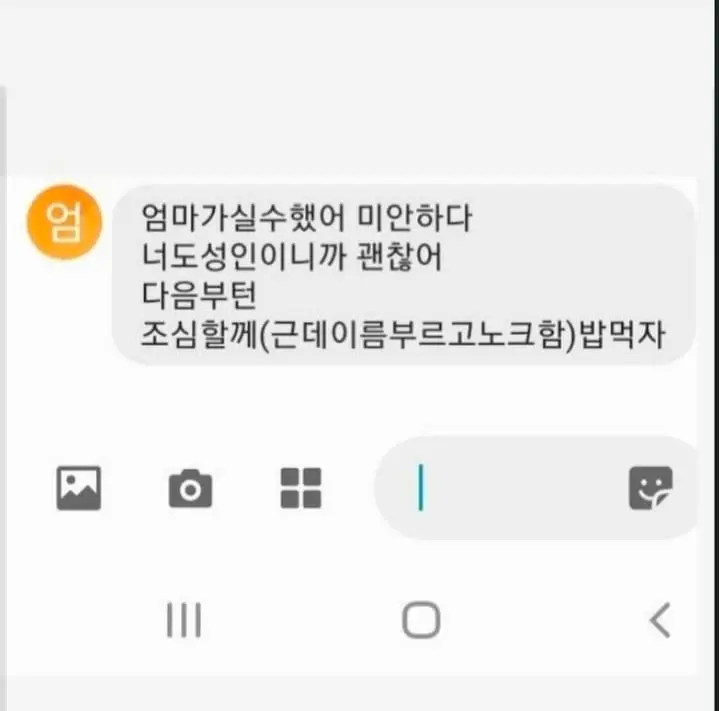Go back using the navigation bar arrow
719x711 pixels.
coord(659,620)
